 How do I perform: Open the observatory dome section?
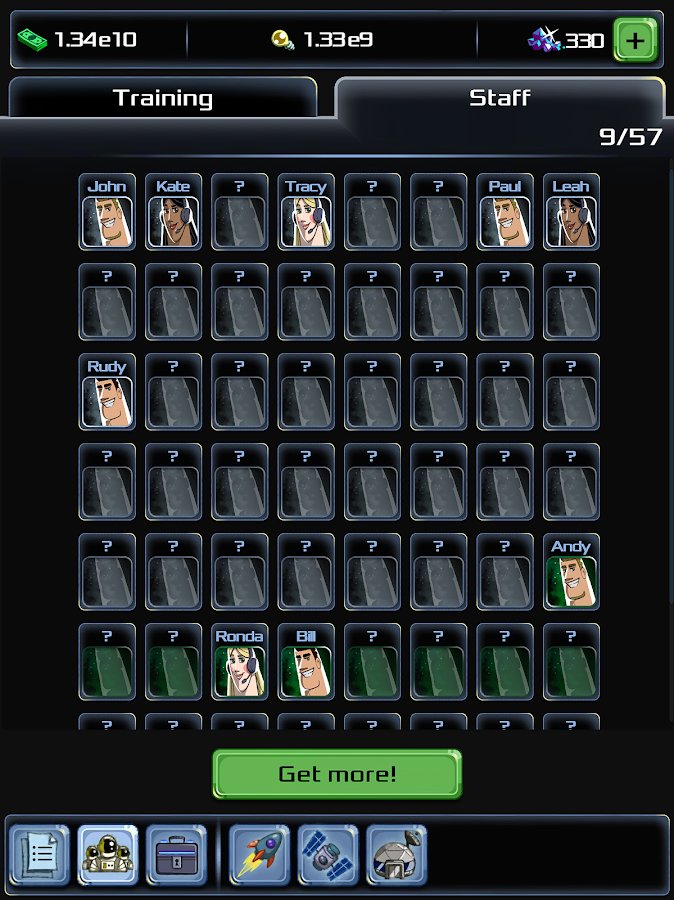[x=396, y=855]
